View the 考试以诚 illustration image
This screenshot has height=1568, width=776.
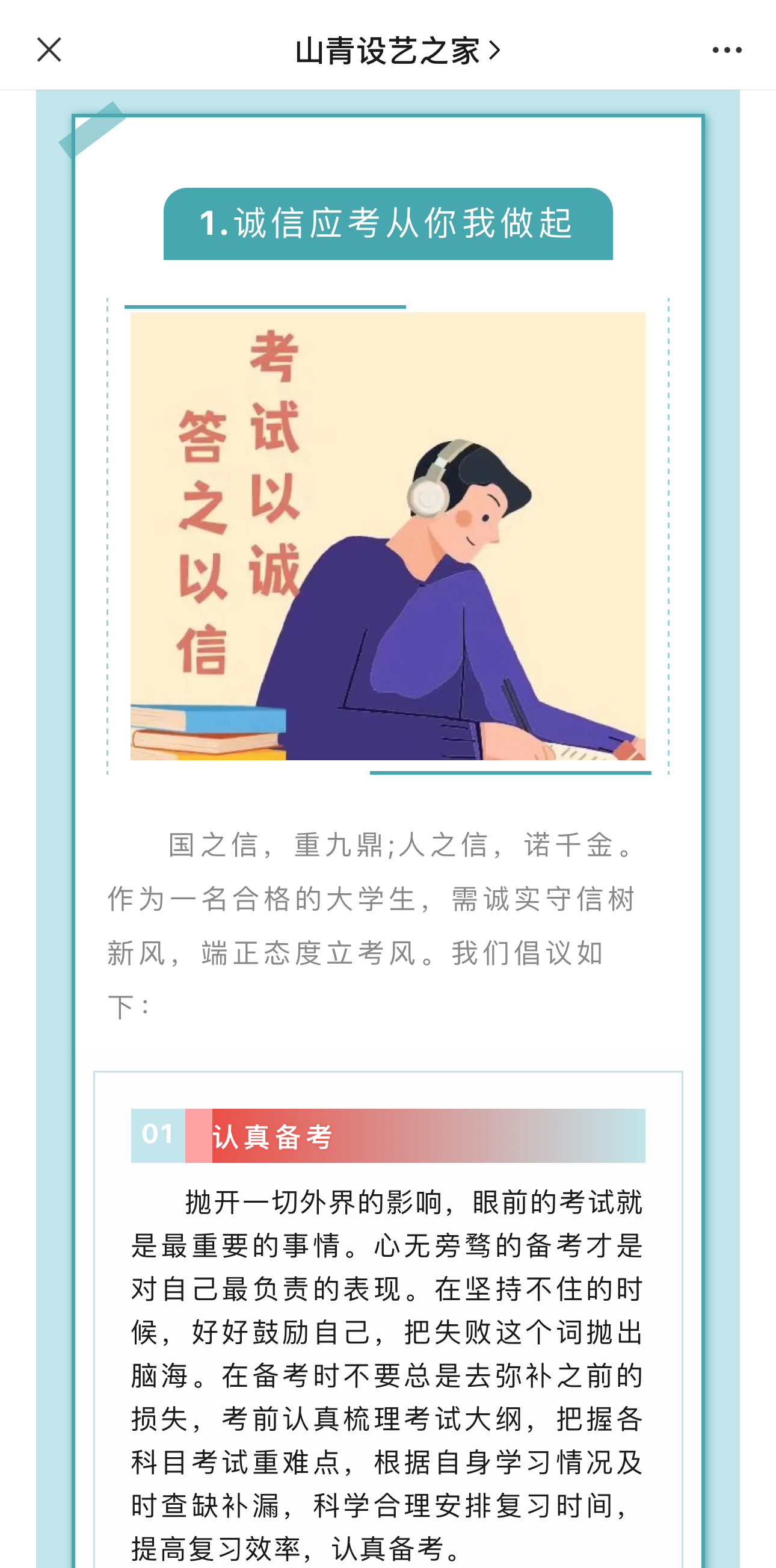point(387,536)
